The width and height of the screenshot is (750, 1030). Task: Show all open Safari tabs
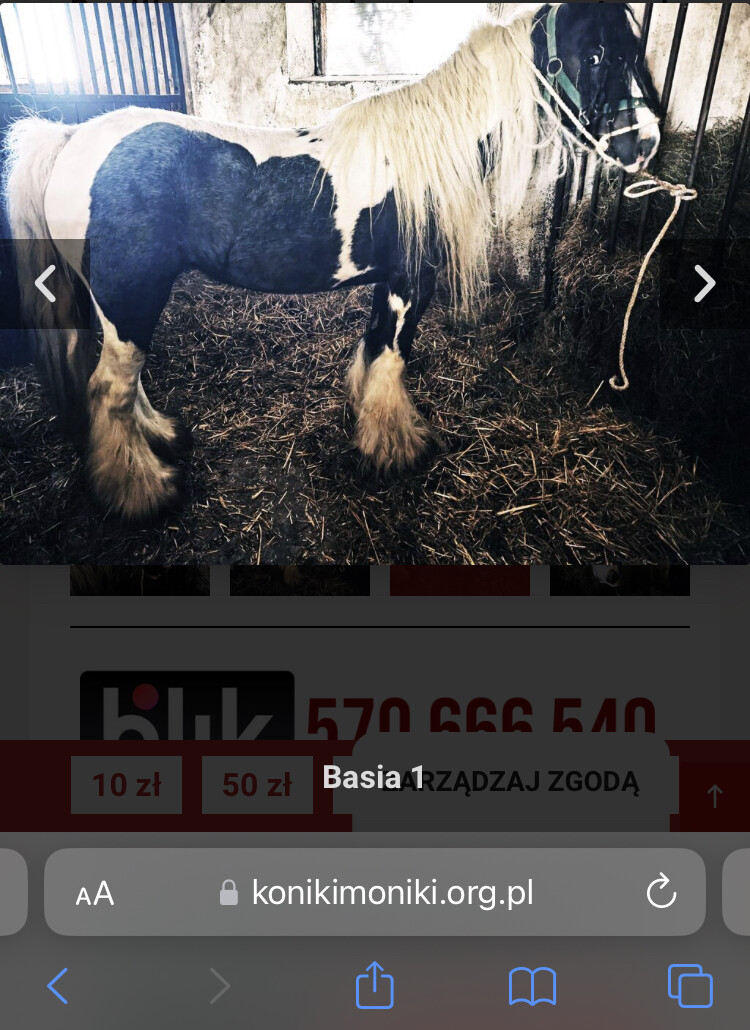[x=689, y=986]
